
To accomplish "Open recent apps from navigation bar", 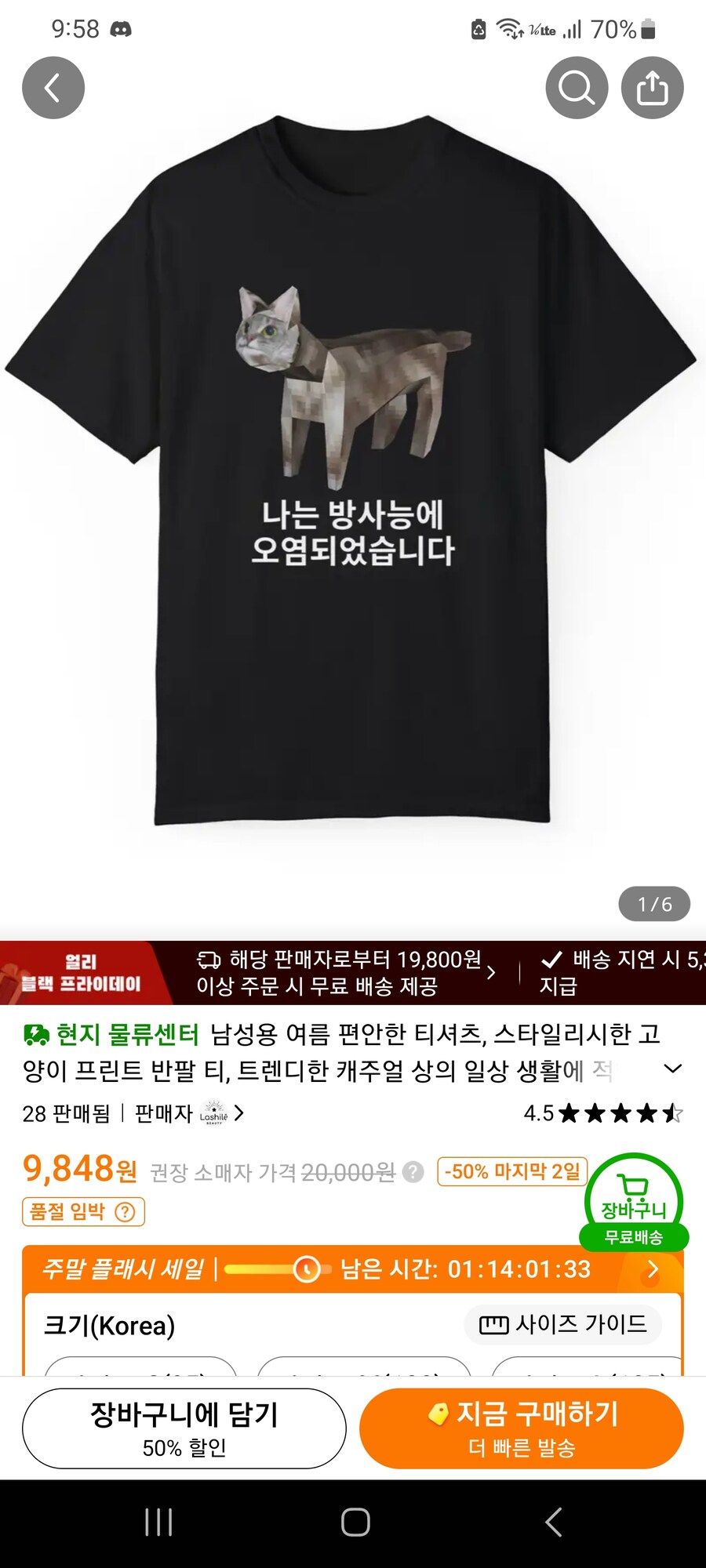I will [x=158, y=1523].
